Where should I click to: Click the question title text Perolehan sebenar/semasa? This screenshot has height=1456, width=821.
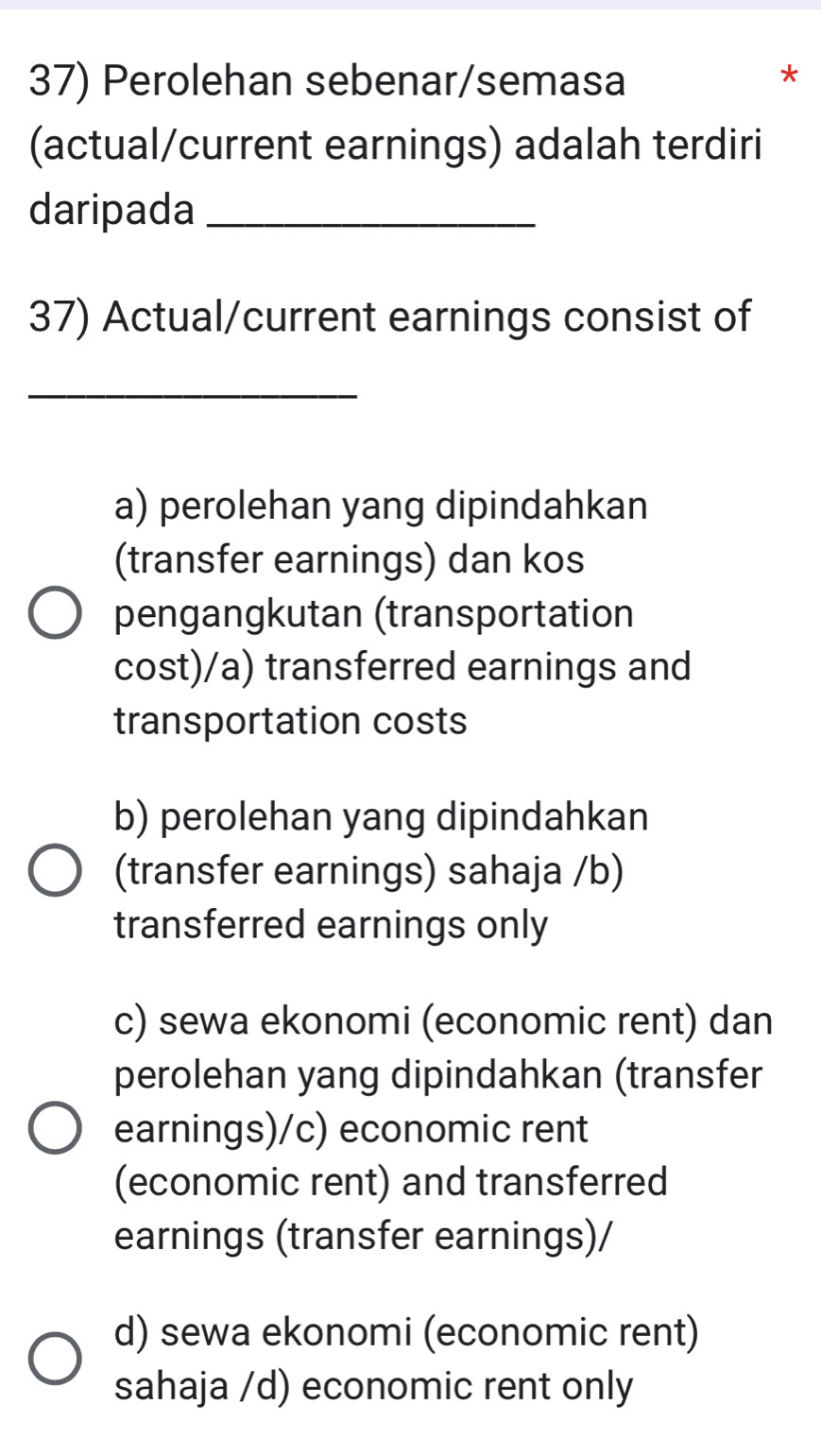click(326, 84)
